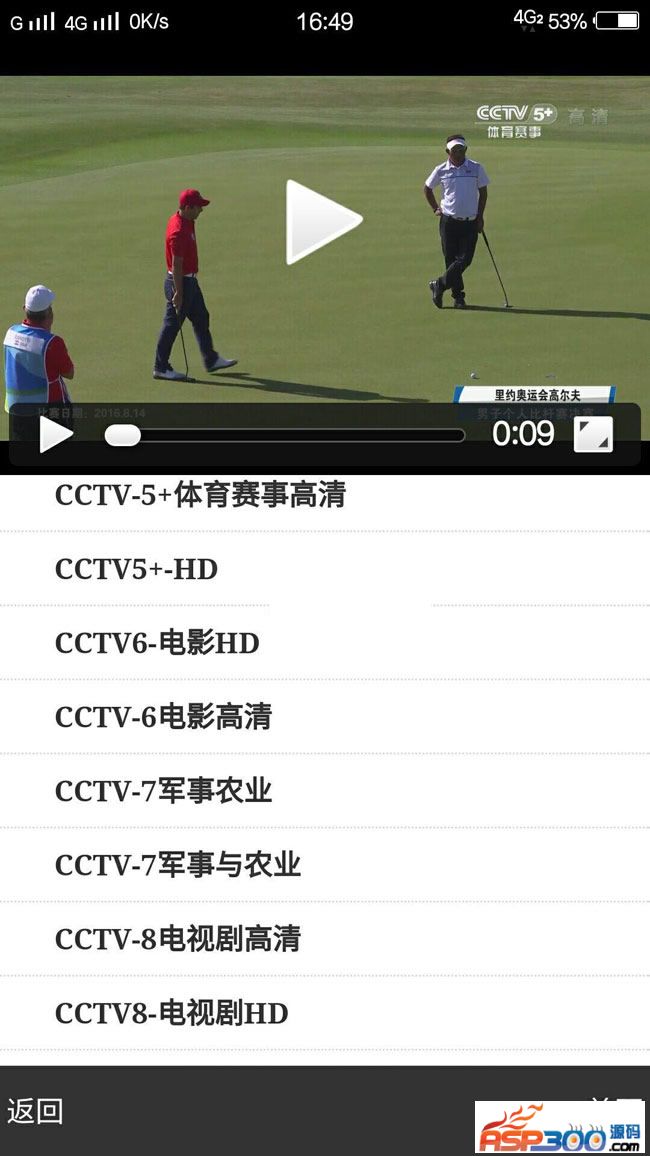
Task: Enter fullscreen video mode
Action: pyautogui.click(x=593, y=434)
